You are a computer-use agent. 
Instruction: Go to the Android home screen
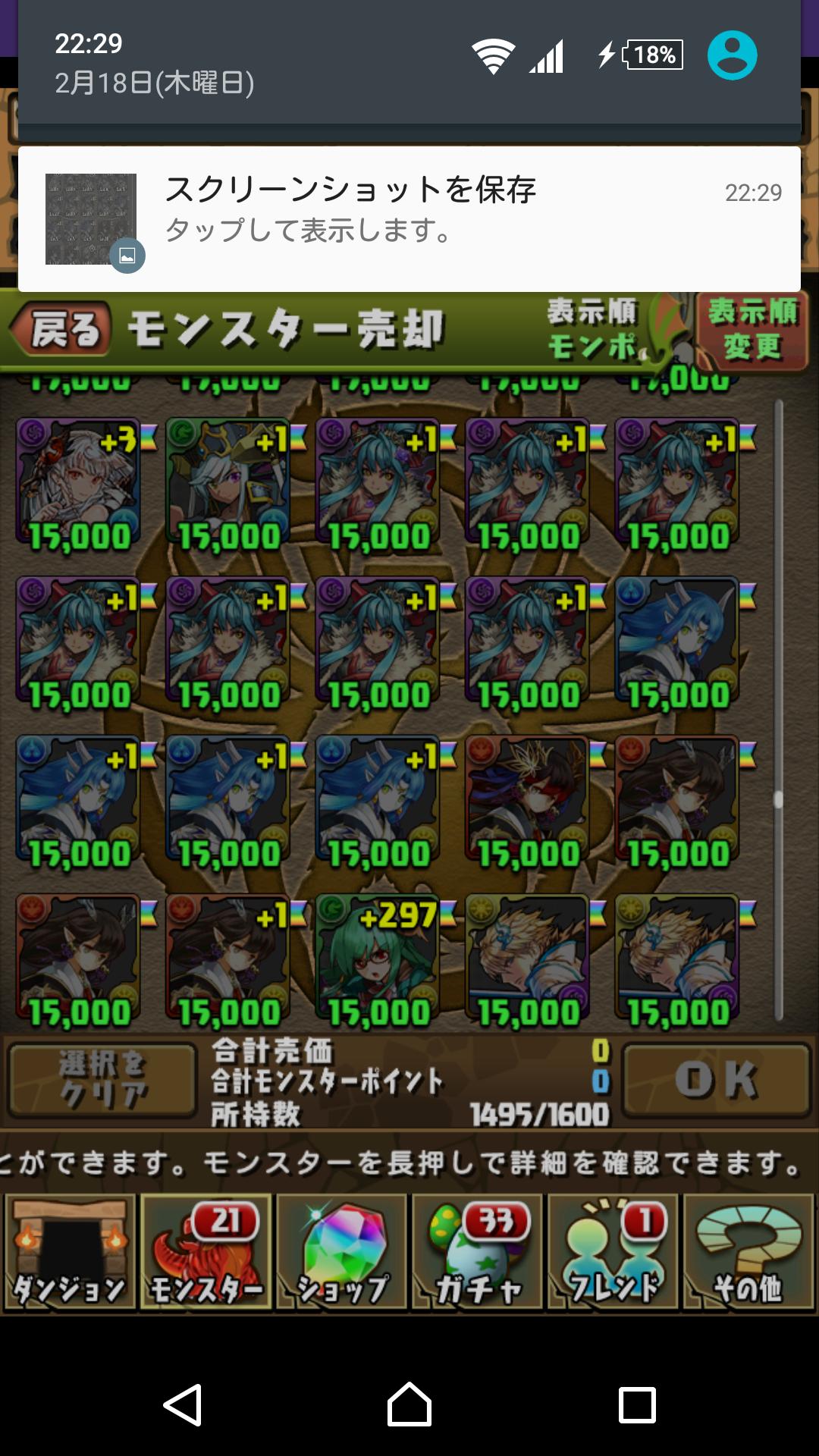409,1404
